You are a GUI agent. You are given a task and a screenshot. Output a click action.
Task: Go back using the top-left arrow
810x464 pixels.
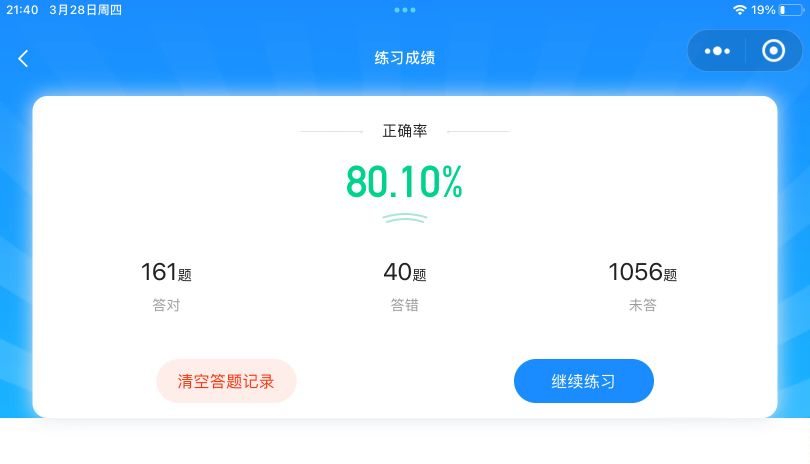click(23, 58)
